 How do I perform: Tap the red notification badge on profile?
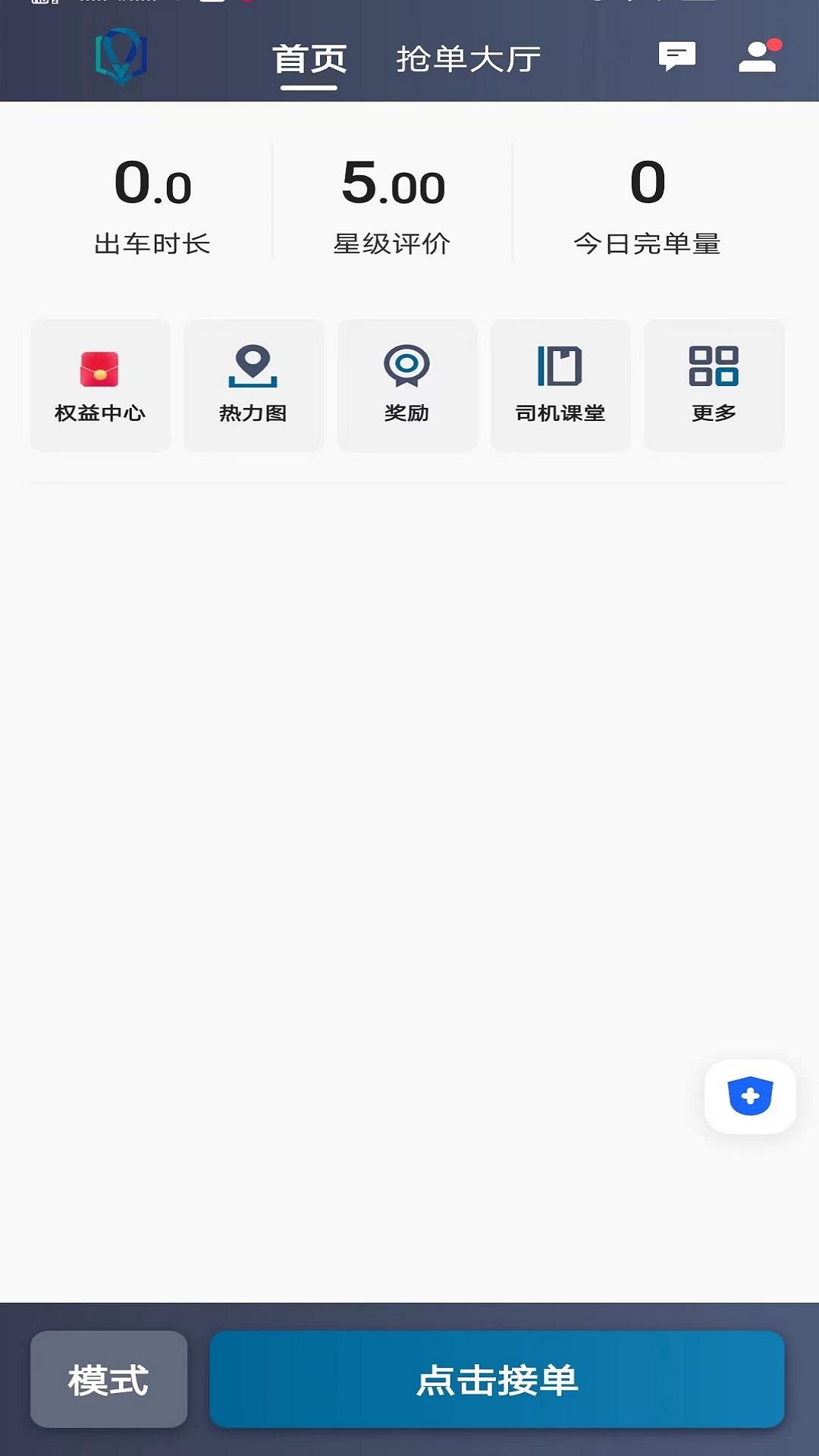click(775, 43)
